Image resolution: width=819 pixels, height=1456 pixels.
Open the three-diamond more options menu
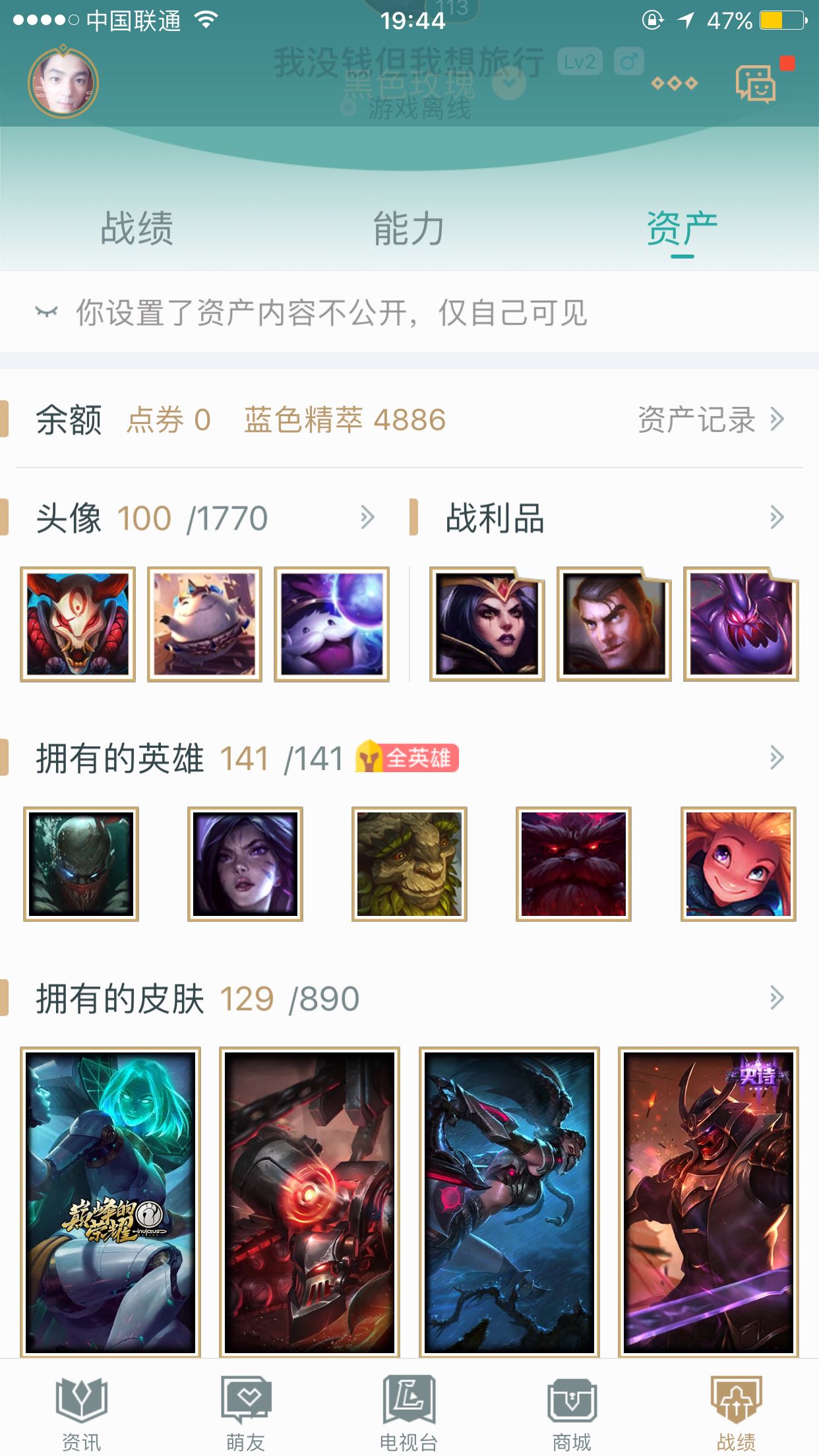pyautogui.click(x=674, y=83)
